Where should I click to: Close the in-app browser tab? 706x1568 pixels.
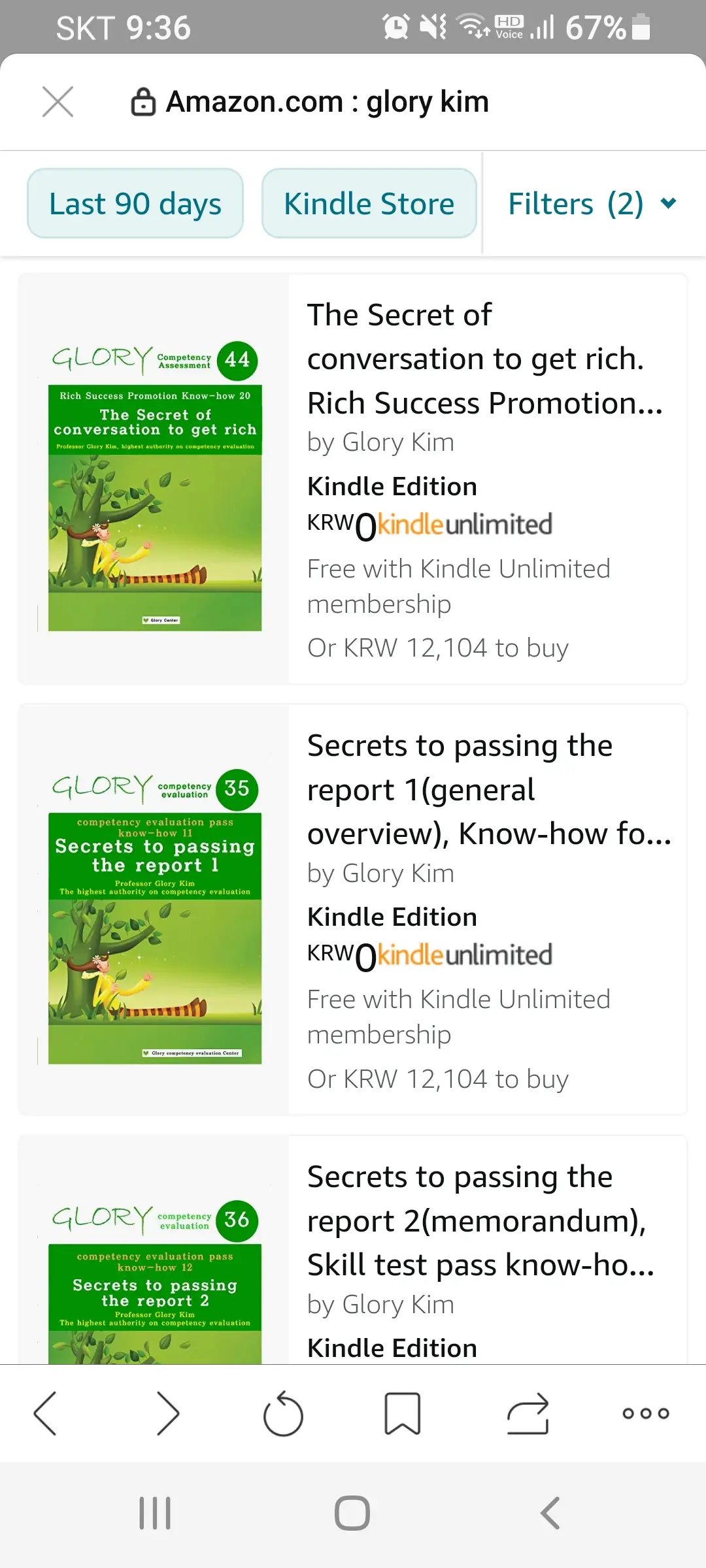58,102
